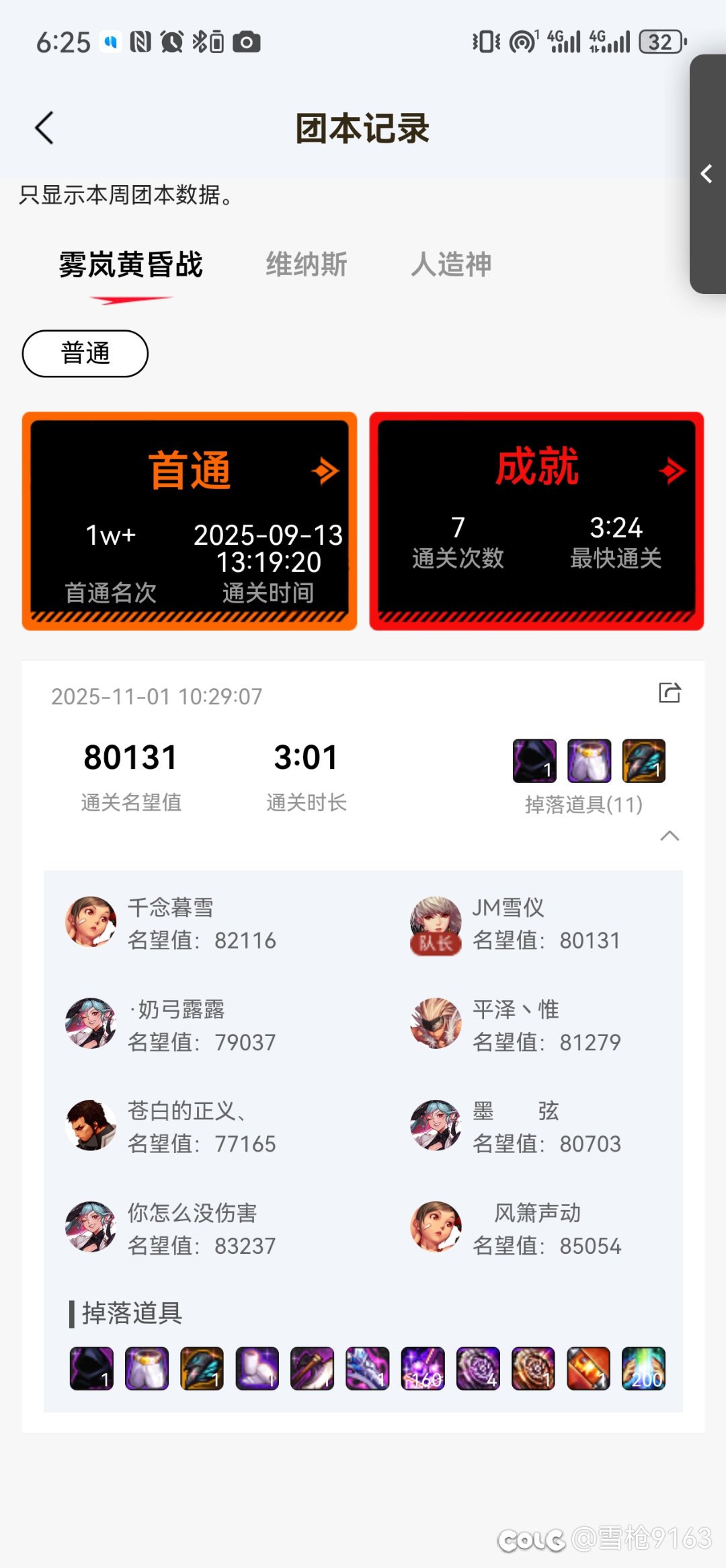Screen dimensions: 726x1568
Task: Open the 首通 first-clear card
Action: point(190,521)
